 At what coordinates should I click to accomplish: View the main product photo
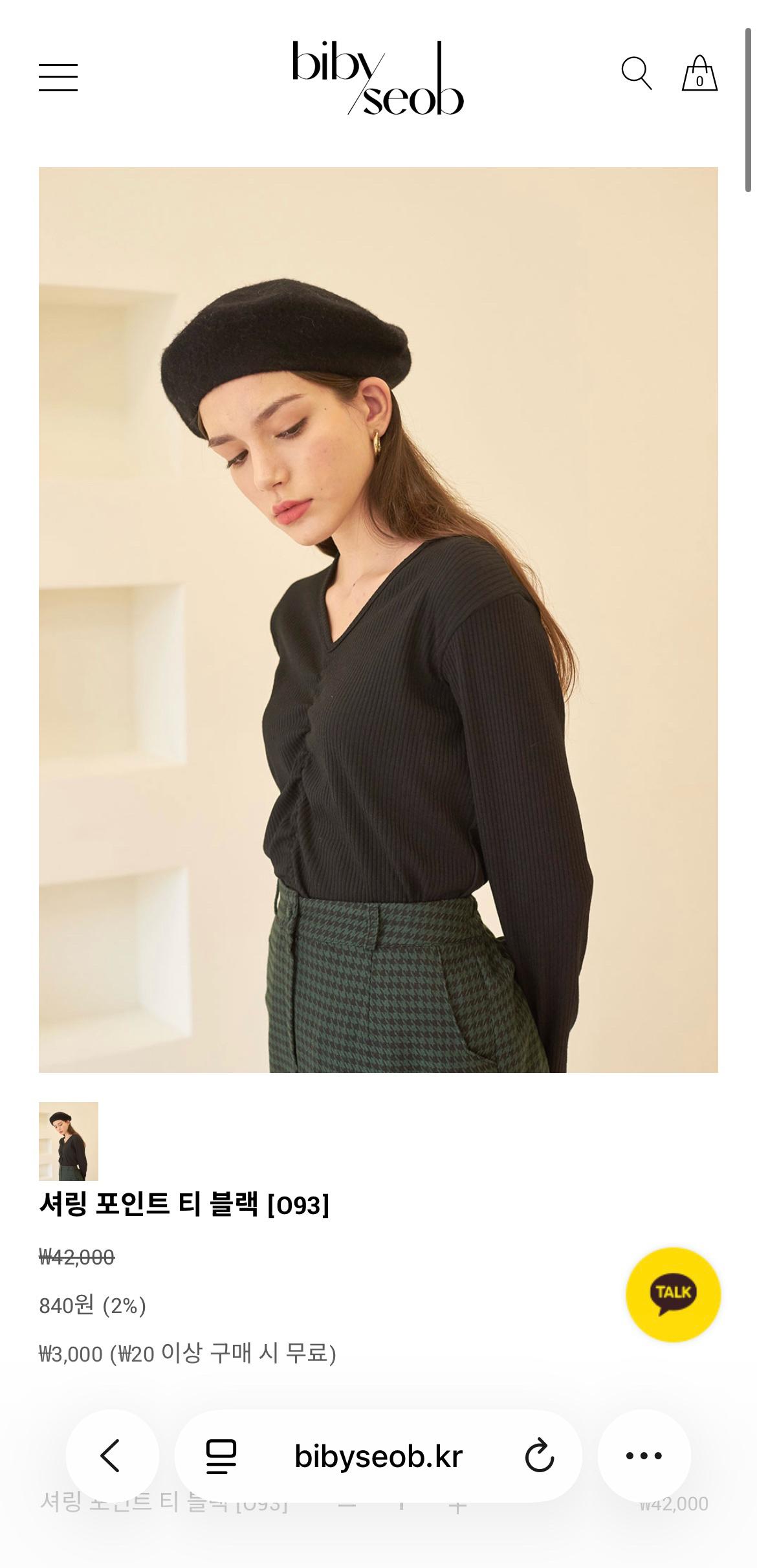[x=378, y=620]
